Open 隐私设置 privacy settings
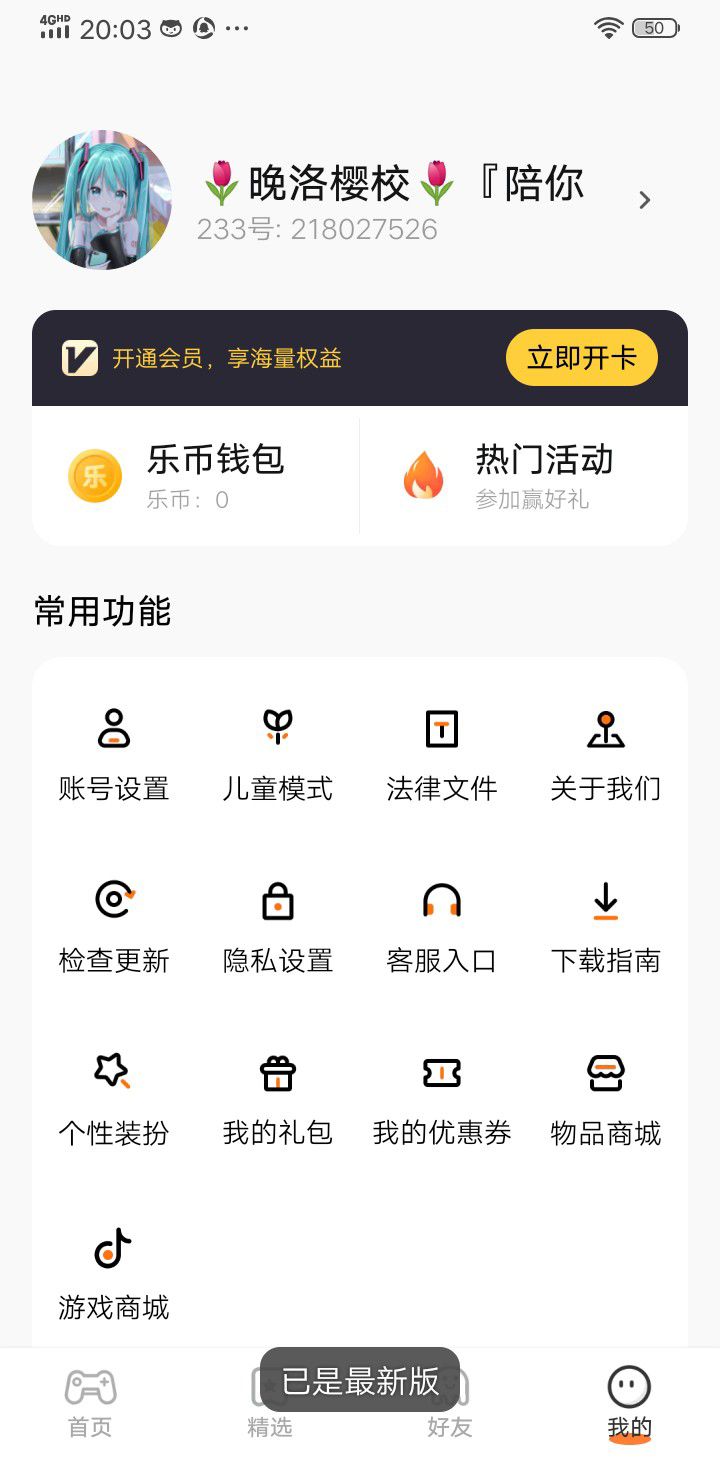Screen dimensions: 720x1460 (278, 926)
